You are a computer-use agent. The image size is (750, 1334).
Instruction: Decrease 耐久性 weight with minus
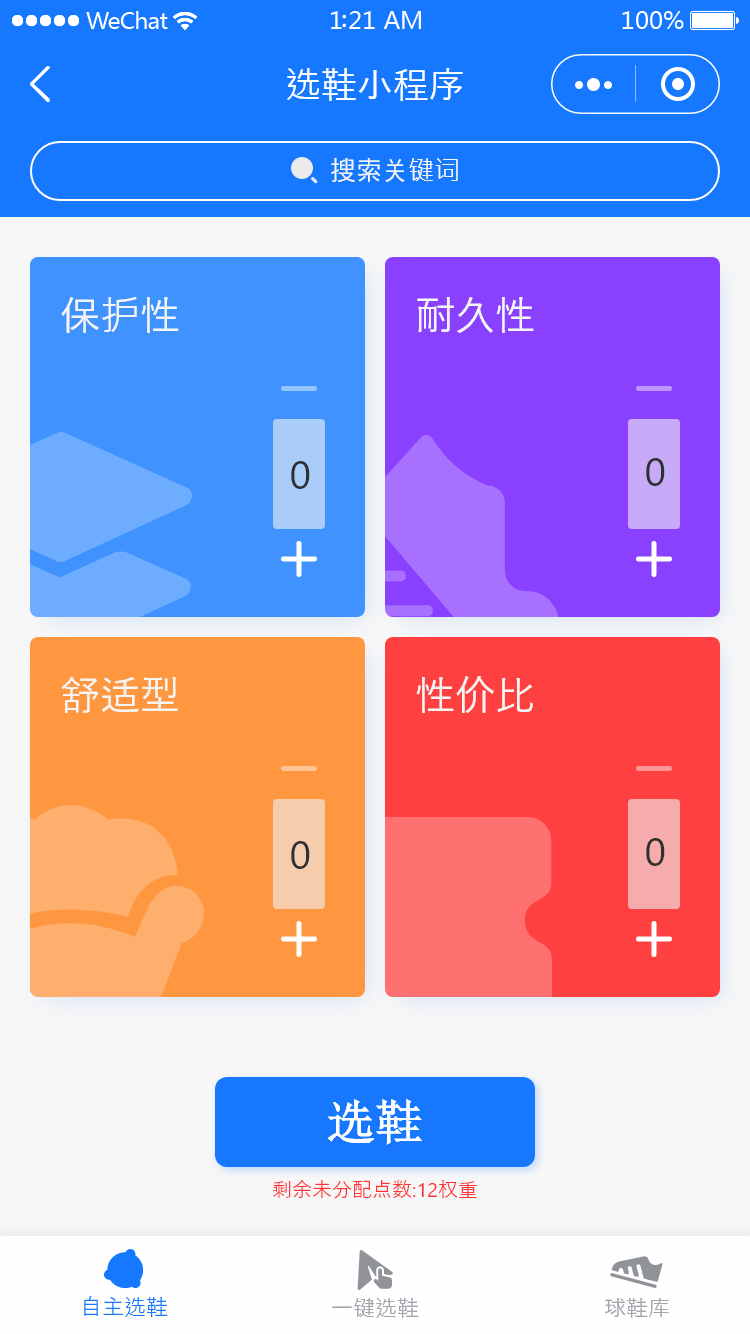coord(654,388)
